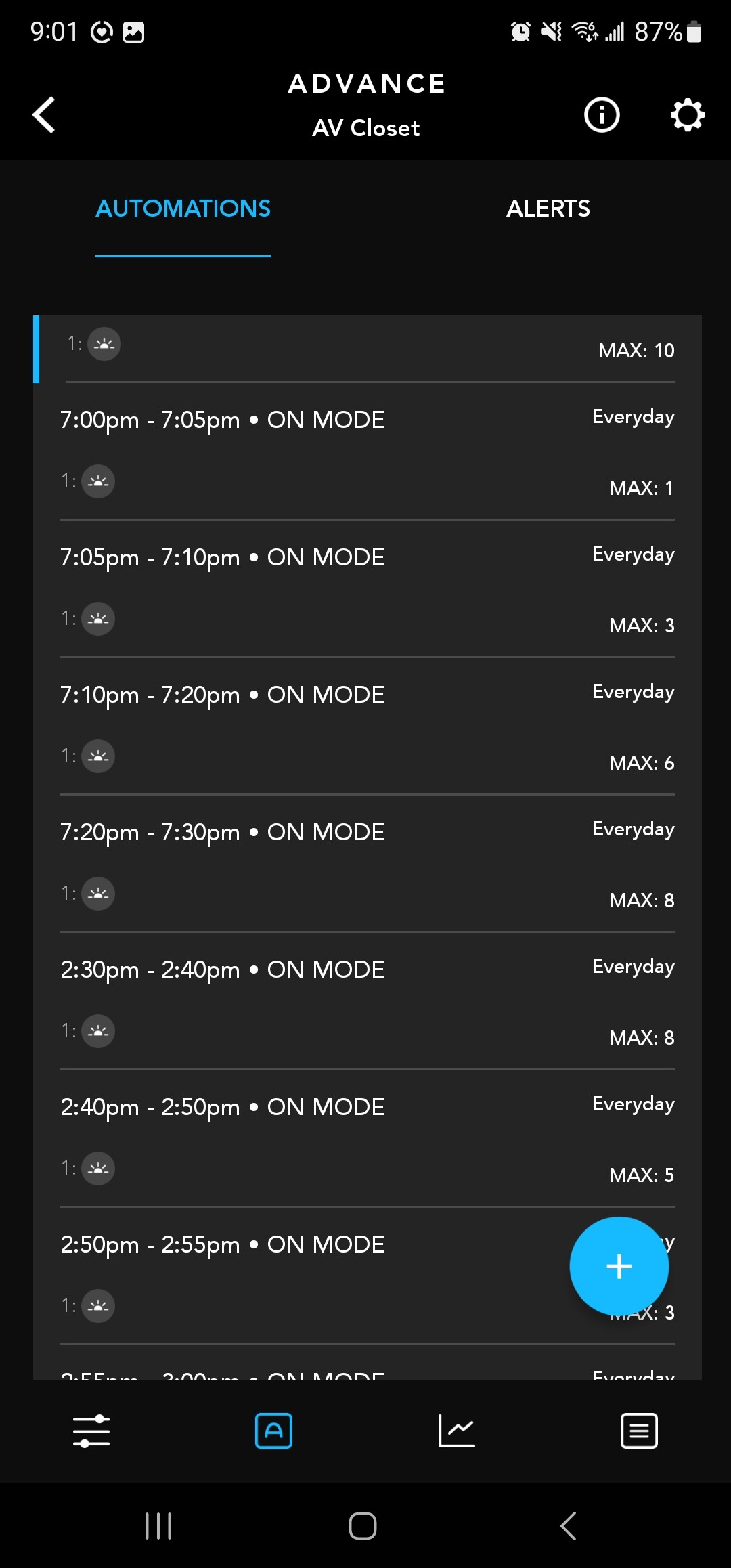This screenshot has height=1568, width=731.
Task: Open the 7:10pm - 7:20pm automation
Action: point(368,726)
